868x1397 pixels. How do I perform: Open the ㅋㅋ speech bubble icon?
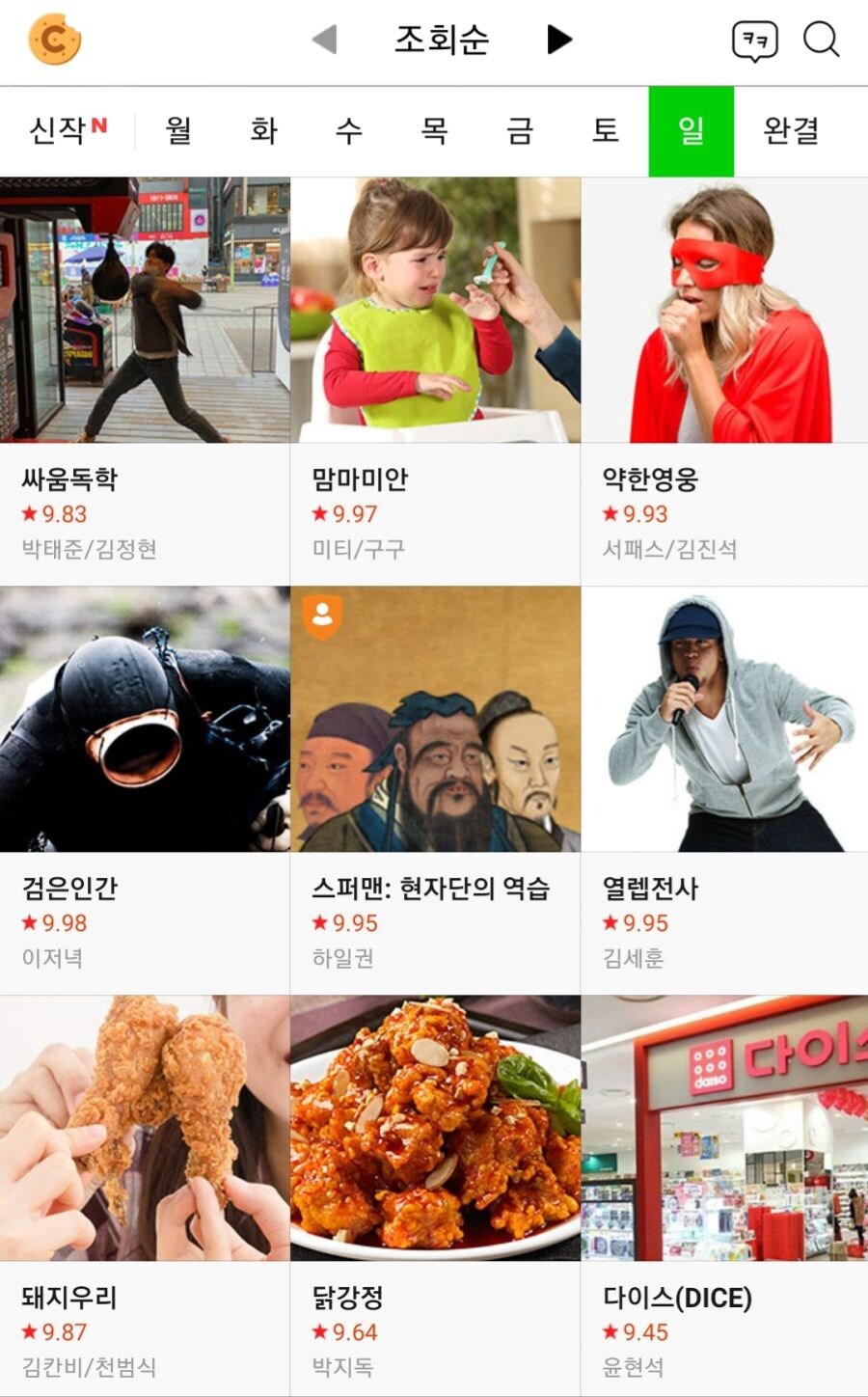[754, 41]
